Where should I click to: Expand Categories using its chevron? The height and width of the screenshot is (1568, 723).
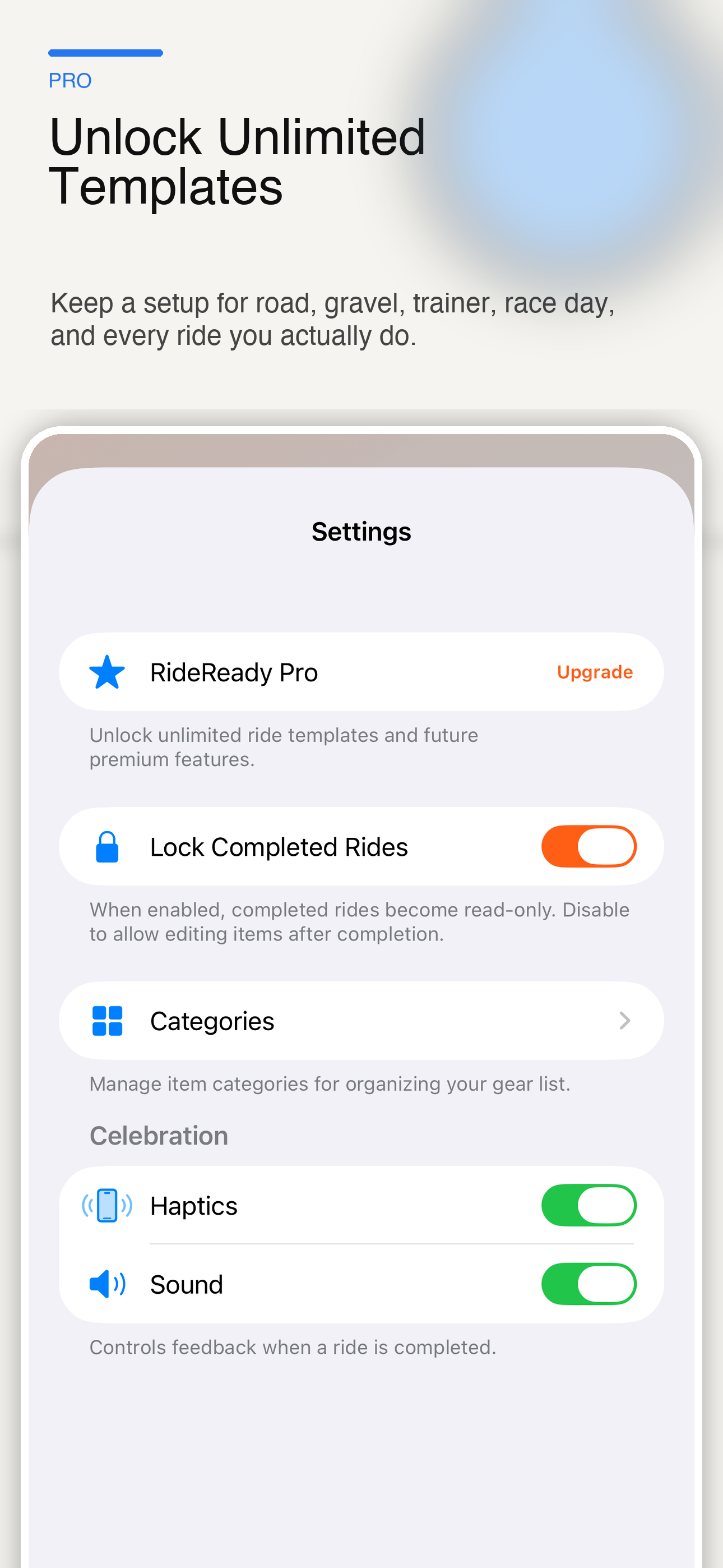tap(624, 1020)
